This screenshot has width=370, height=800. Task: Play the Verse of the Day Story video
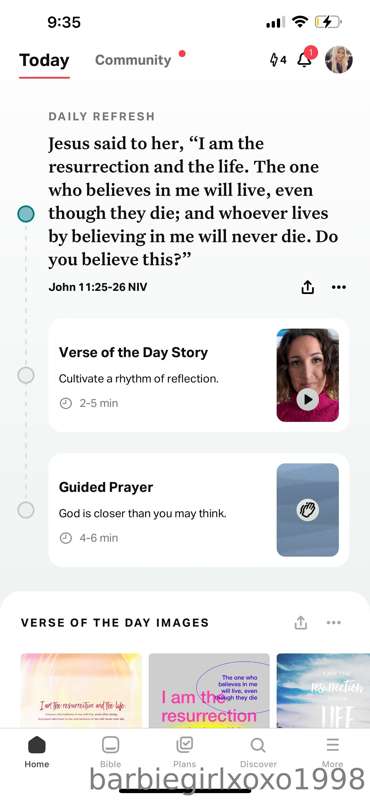(308, 399)
